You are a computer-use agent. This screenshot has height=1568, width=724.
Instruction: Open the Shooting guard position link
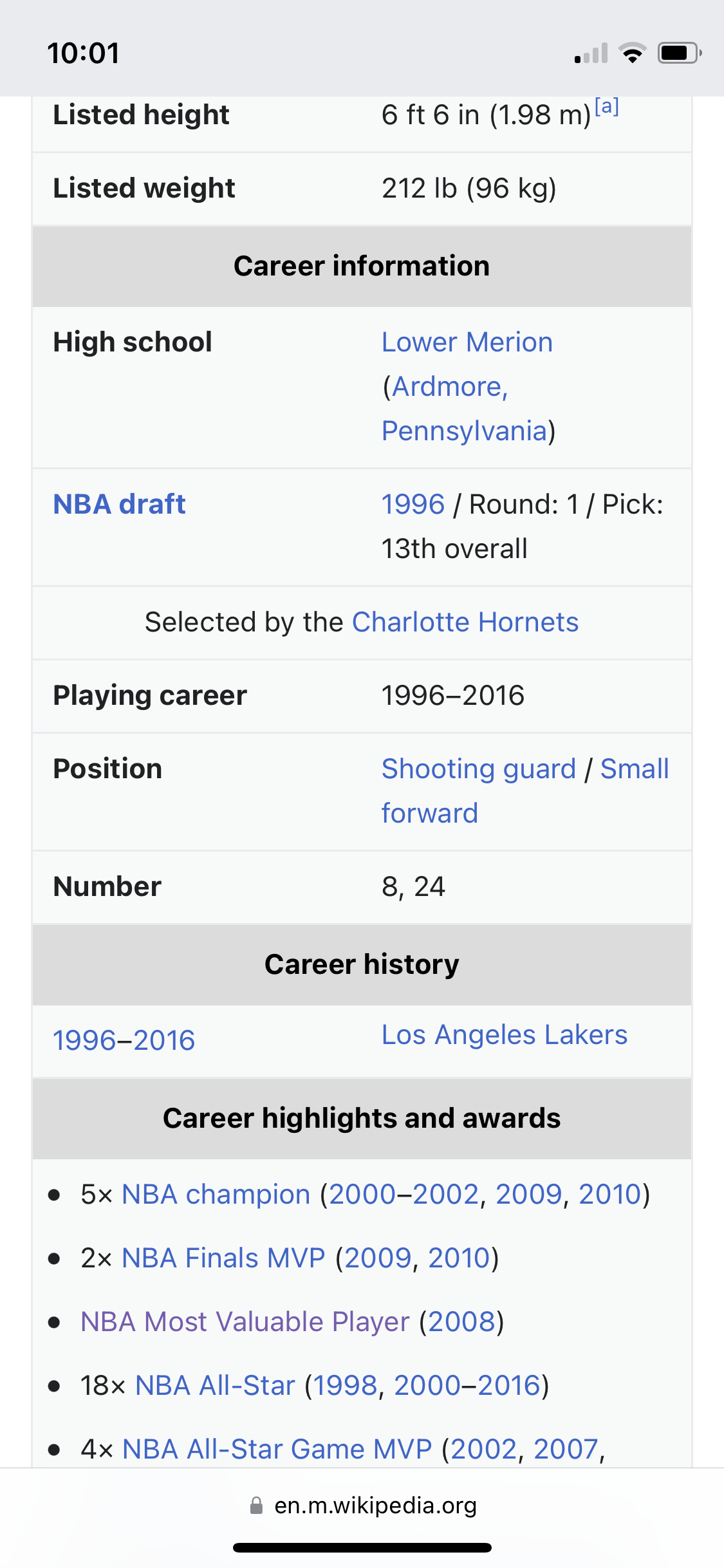pyautogui.click(x=478, y=769)
